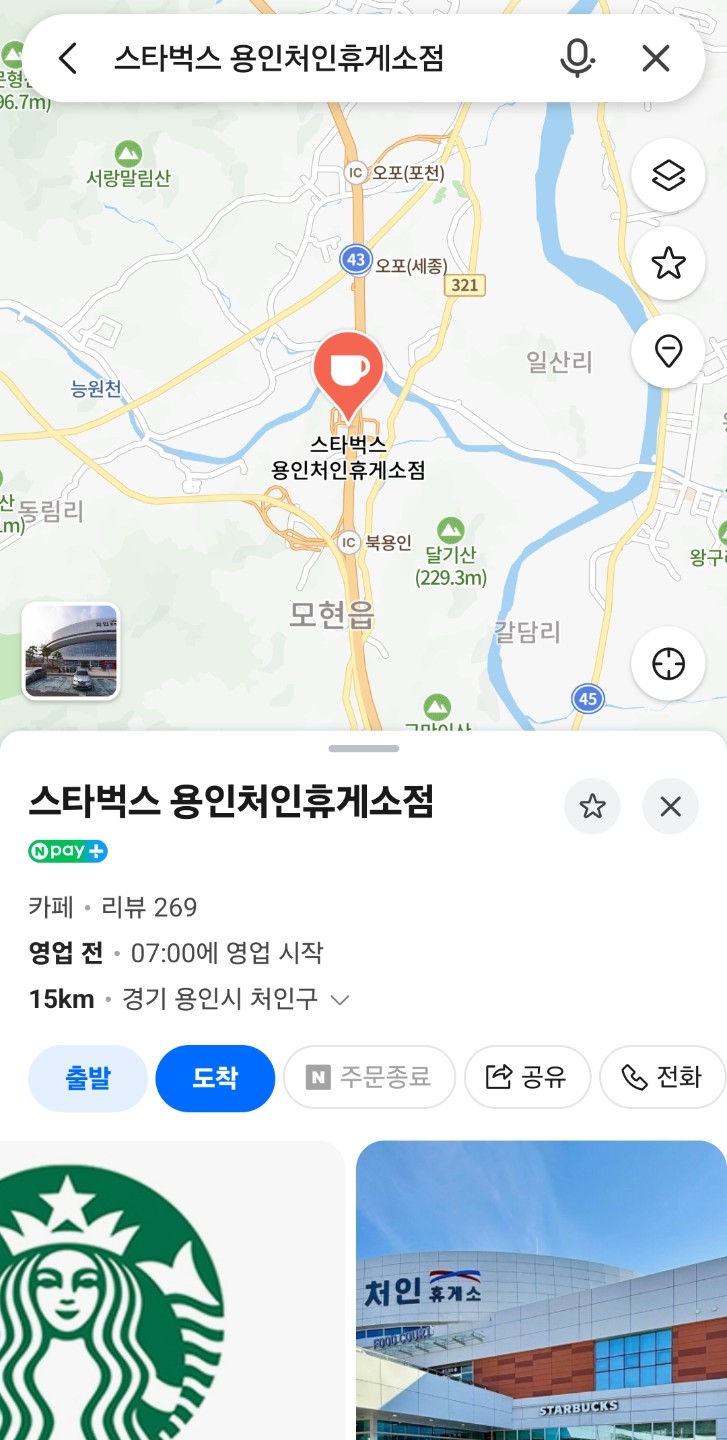
Task: Share this place via 공유
Action: coord(527,1078)
